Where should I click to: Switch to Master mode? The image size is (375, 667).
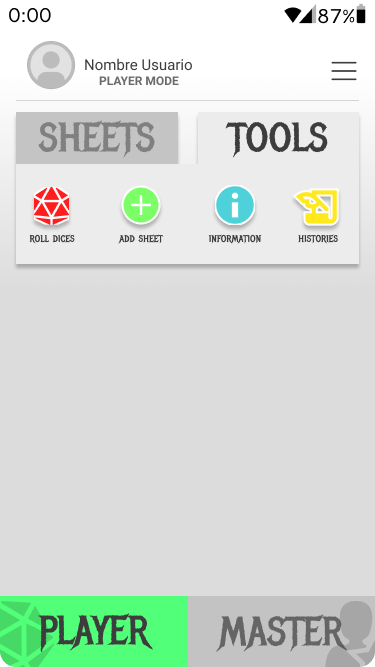pyautogui.click(x=281, y=632)
